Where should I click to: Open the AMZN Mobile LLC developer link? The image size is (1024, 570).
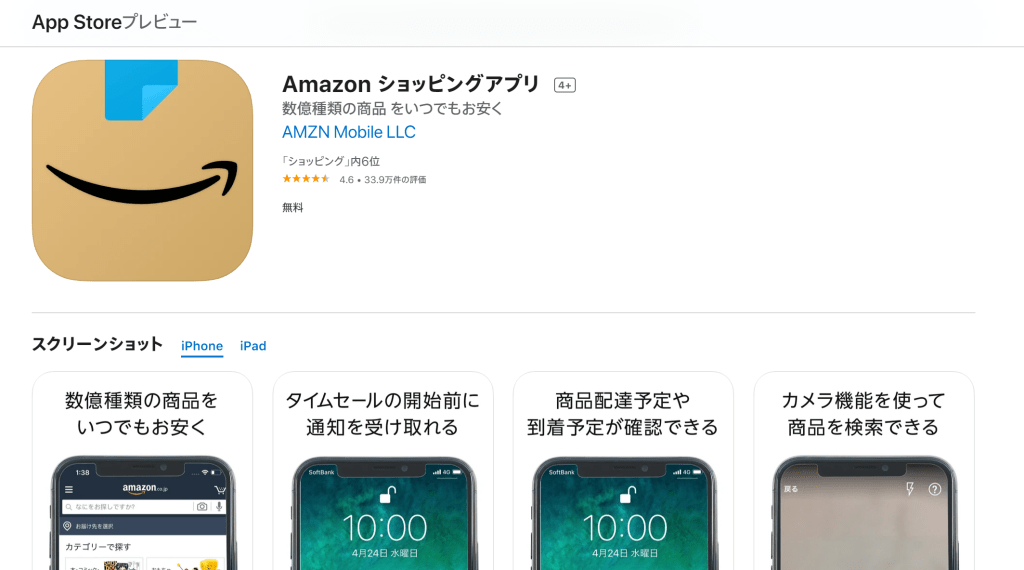[x=349, y=132]
